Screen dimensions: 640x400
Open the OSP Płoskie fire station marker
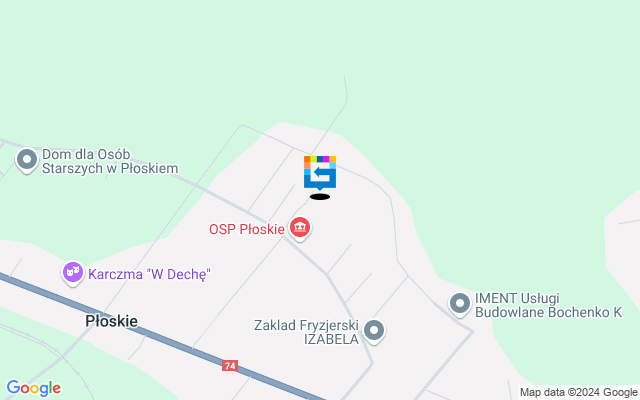(300, 229)
